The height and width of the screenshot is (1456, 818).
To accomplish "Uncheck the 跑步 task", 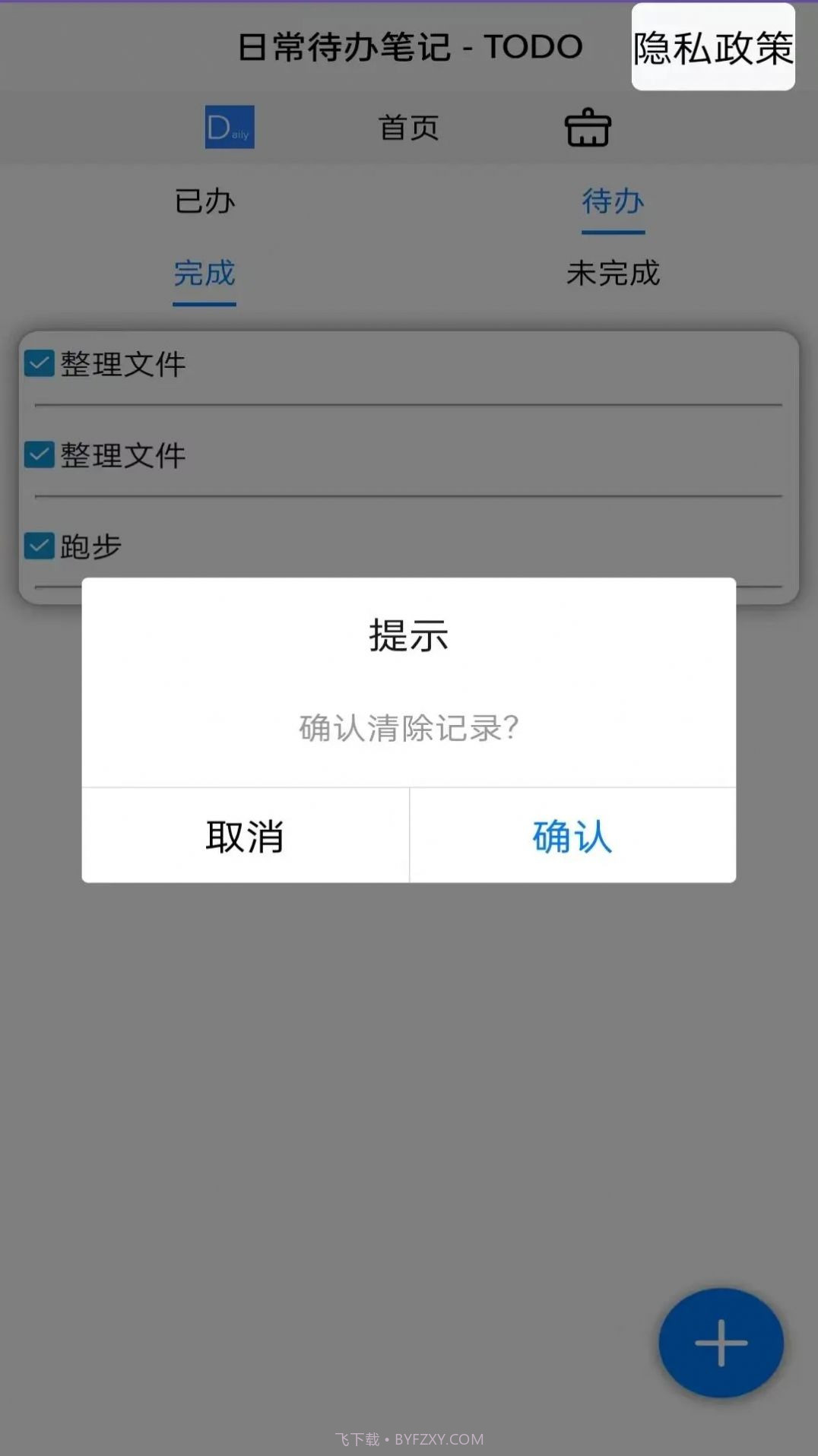I will [x=38, y=546].
